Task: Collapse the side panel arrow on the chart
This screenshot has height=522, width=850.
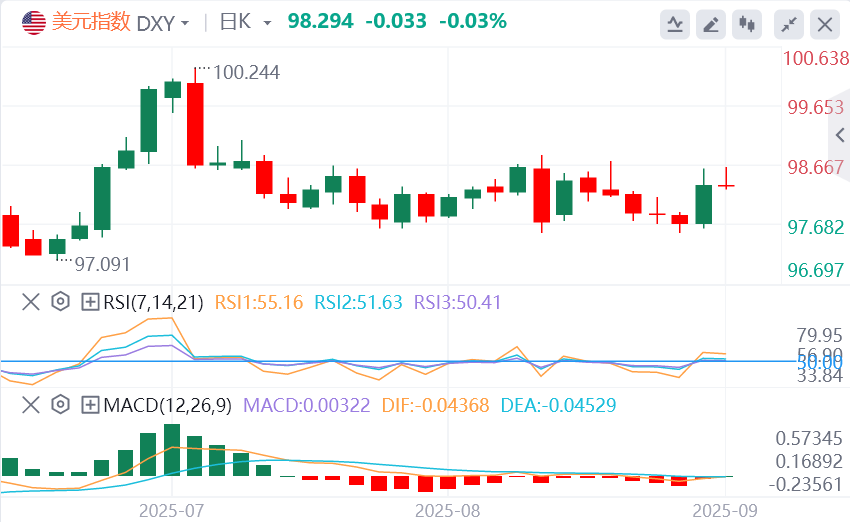Action: click(840, 136)
